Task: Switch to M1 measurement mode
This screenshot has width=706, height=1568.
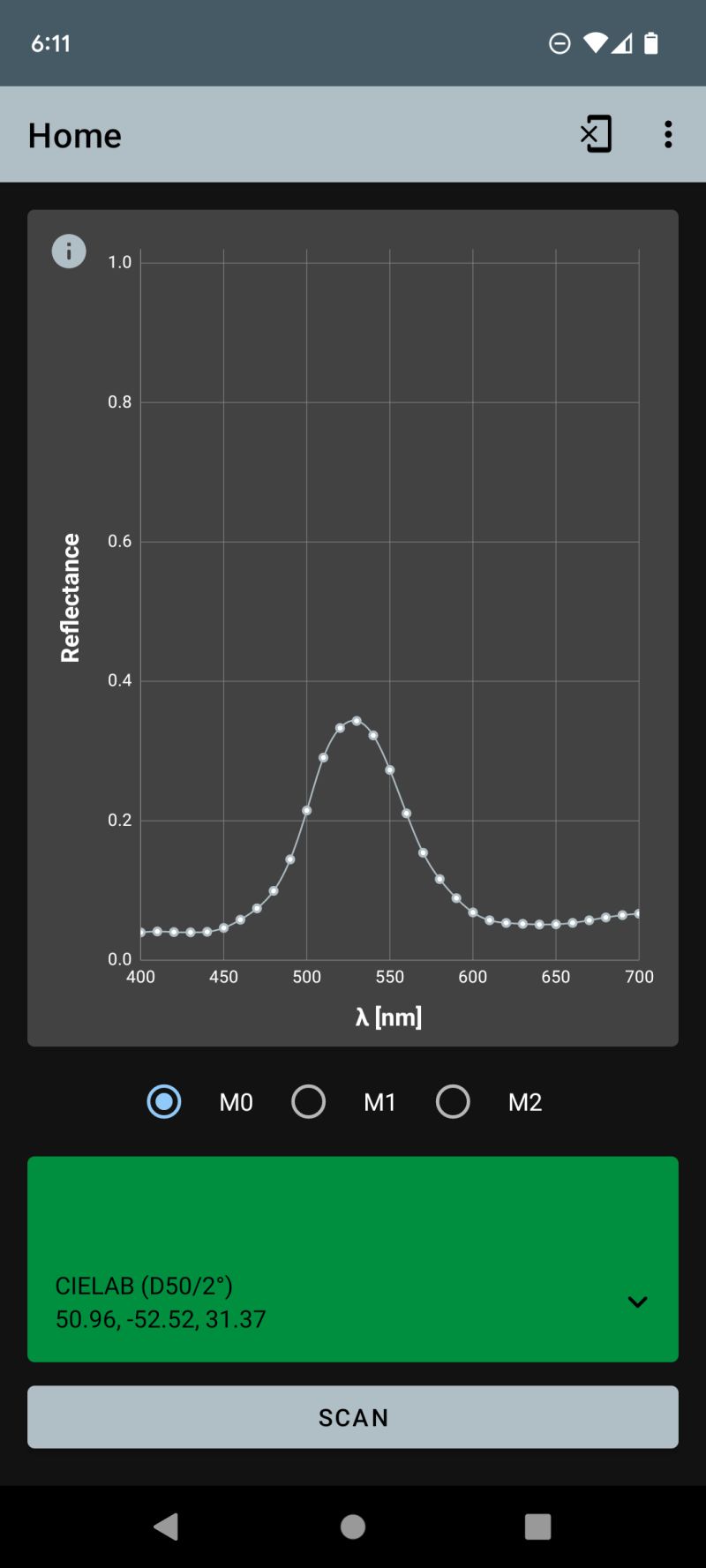Action: (x=307, y=1101)
